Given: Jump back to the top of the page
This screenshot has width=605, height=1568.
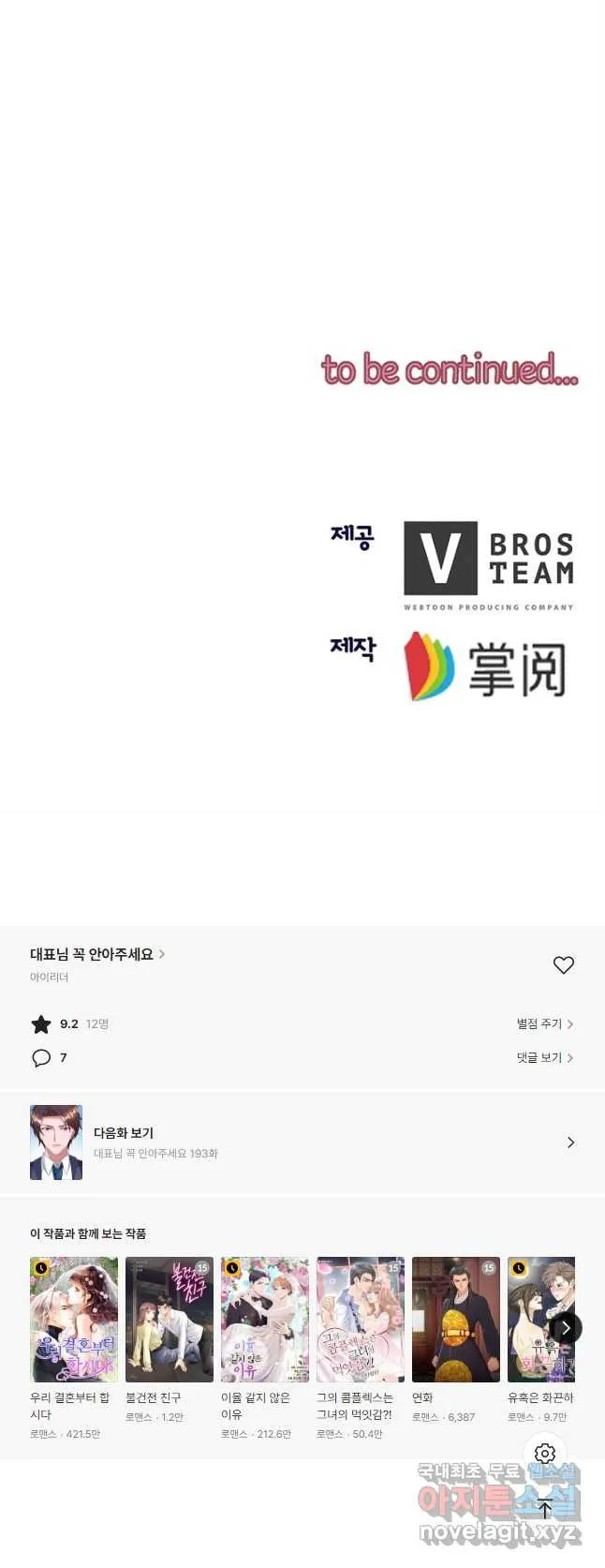Looking at the screenshot, I should click(x=545, y=1509).
